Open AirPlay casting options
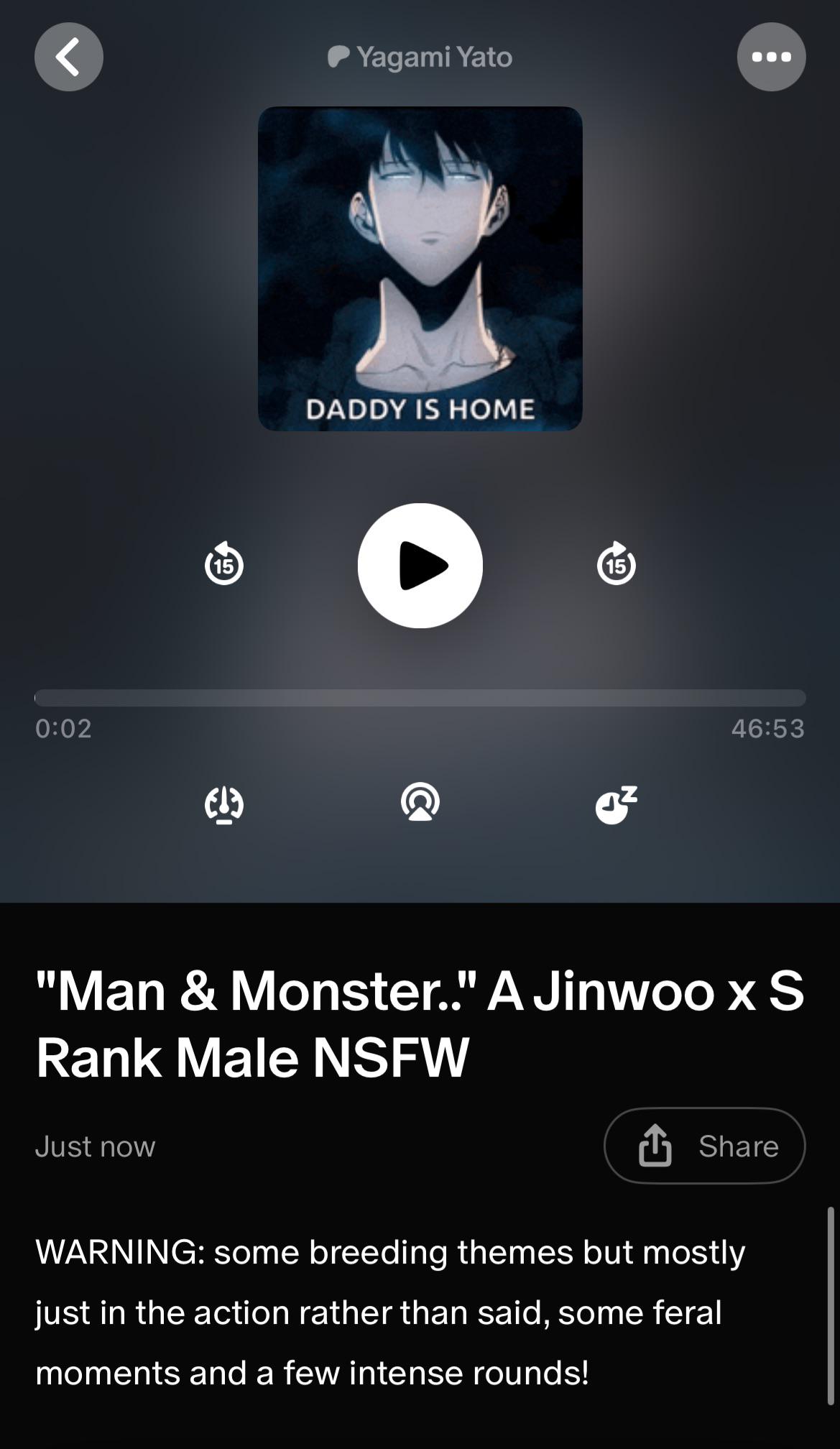The height and width of the screenshot is (1449, 840). pos(420,802)
